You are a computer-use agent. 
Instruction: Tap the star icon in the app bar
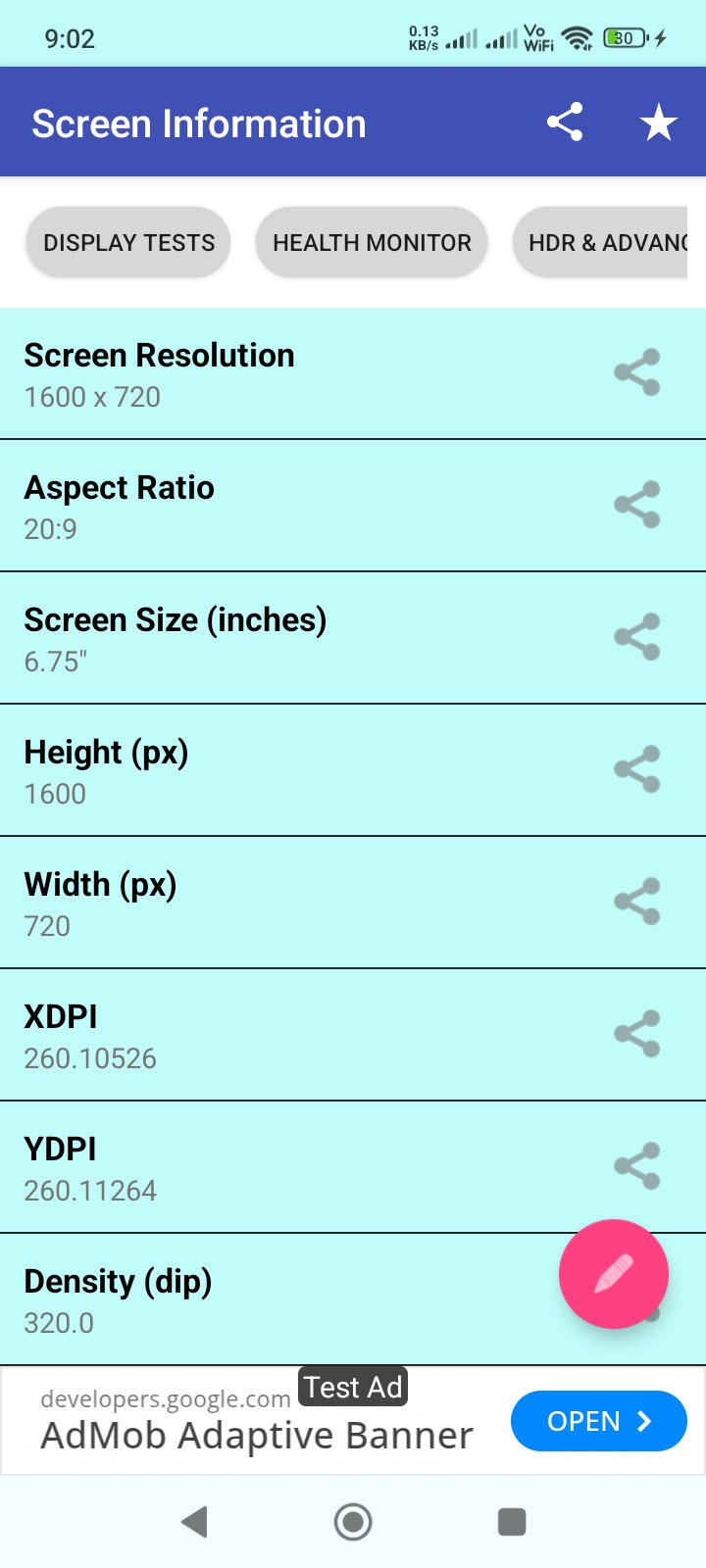click(x=658, y=123)
